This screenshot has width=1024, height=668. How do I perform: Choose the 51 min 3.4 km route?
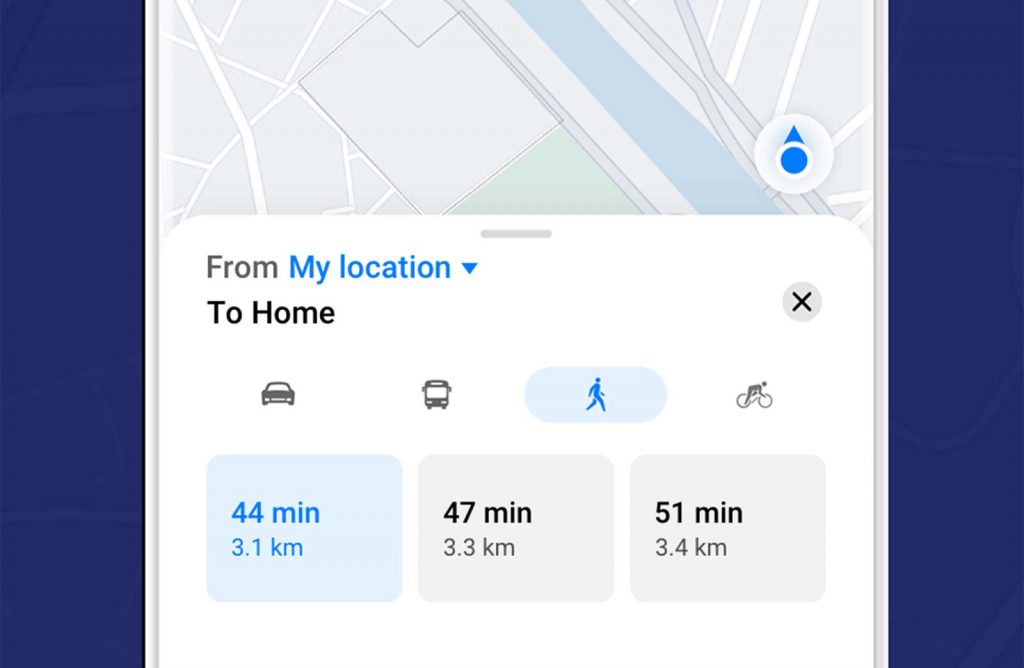(727, 528)
